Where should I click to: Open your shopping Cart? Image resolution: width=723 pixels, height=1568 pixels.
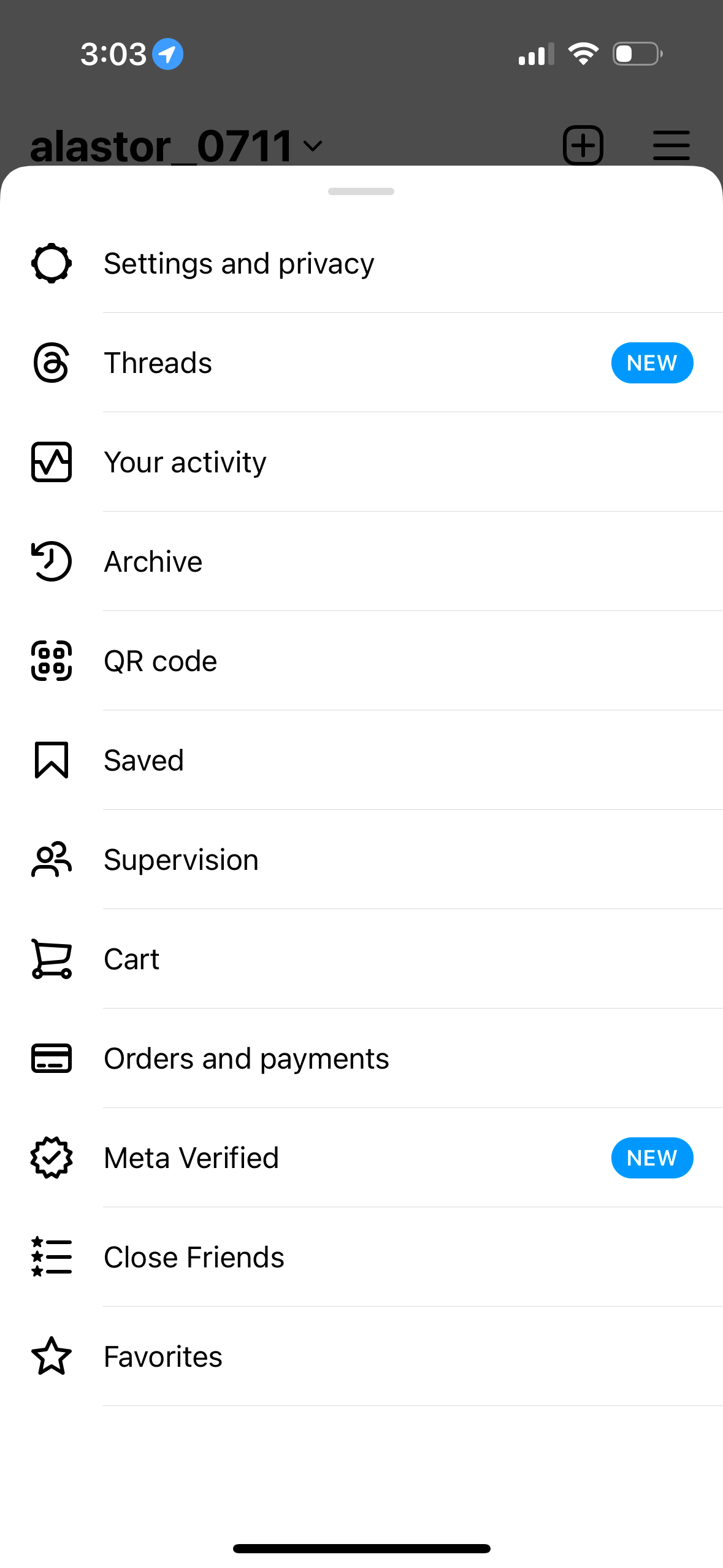131,959
